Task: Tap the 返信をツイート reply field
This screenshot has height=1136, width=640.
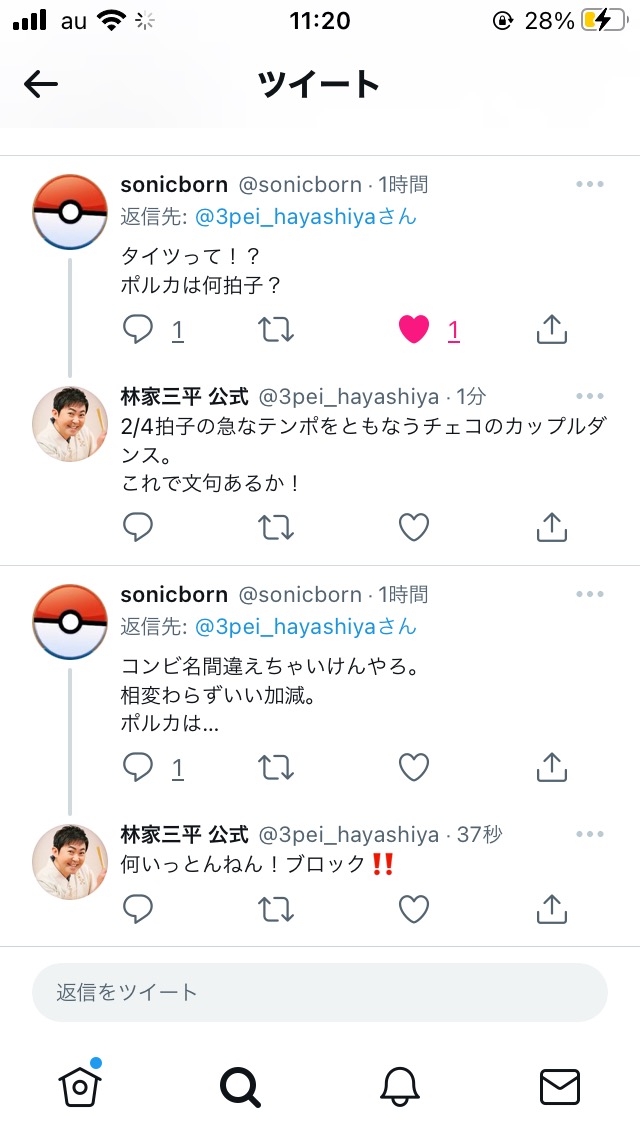Action: point(320,992)
